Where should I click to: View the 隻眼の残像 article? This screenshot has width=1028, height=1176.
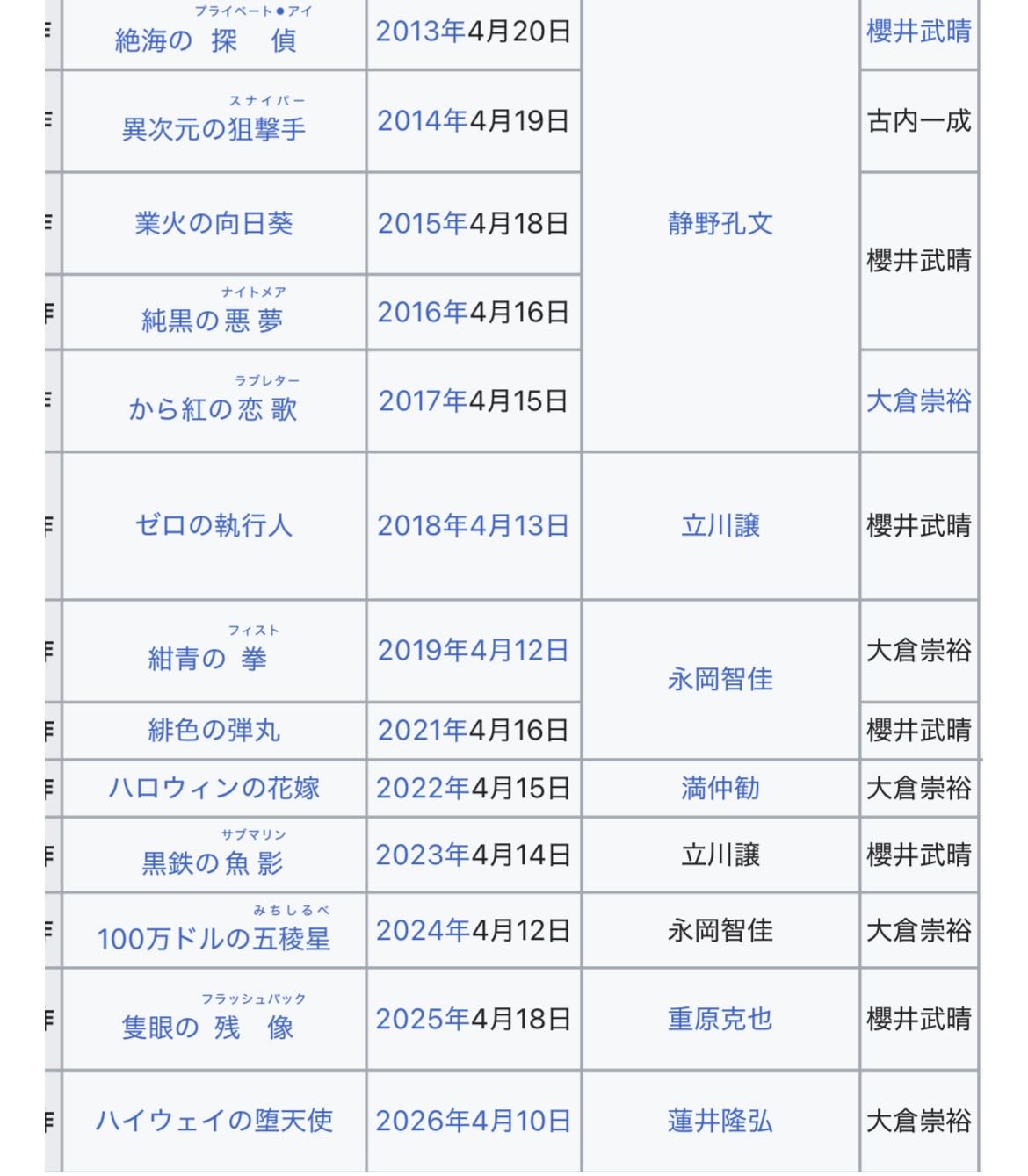(x=208, y=1028)
